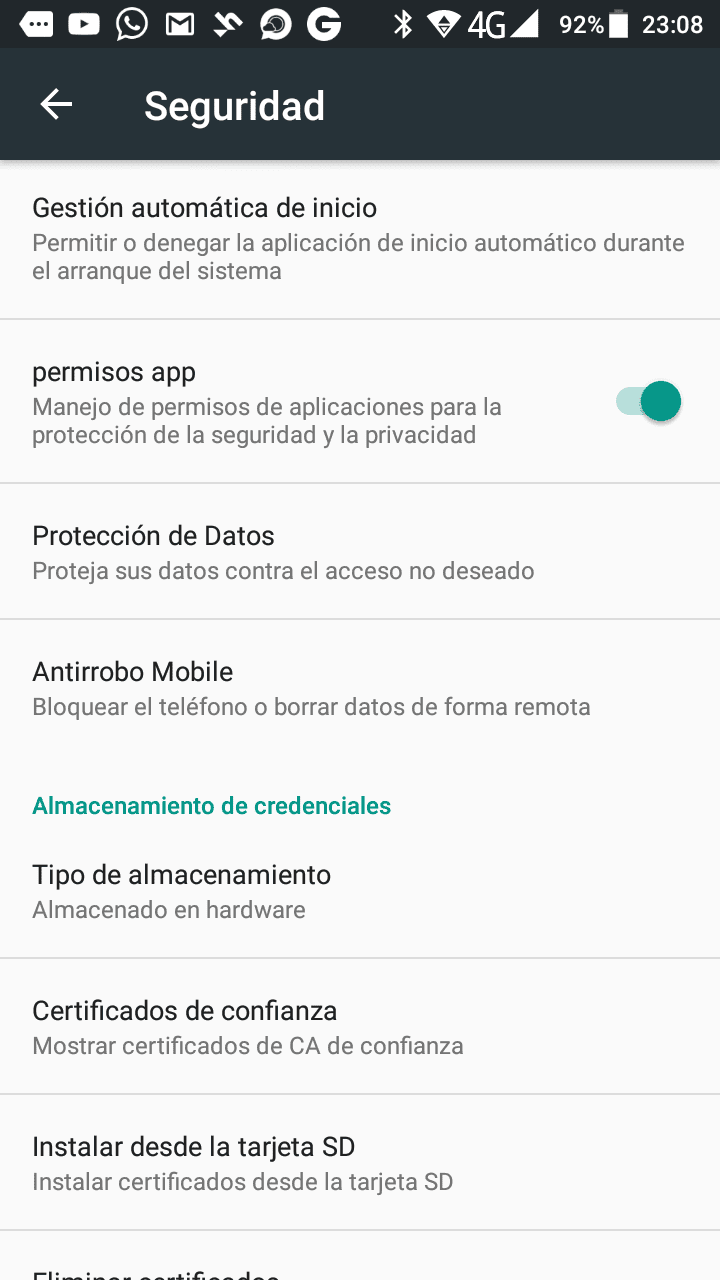This screenshot has width=720, height=1280.
Task: Open Protección de Datos settings
Action: tap(360, 552)
